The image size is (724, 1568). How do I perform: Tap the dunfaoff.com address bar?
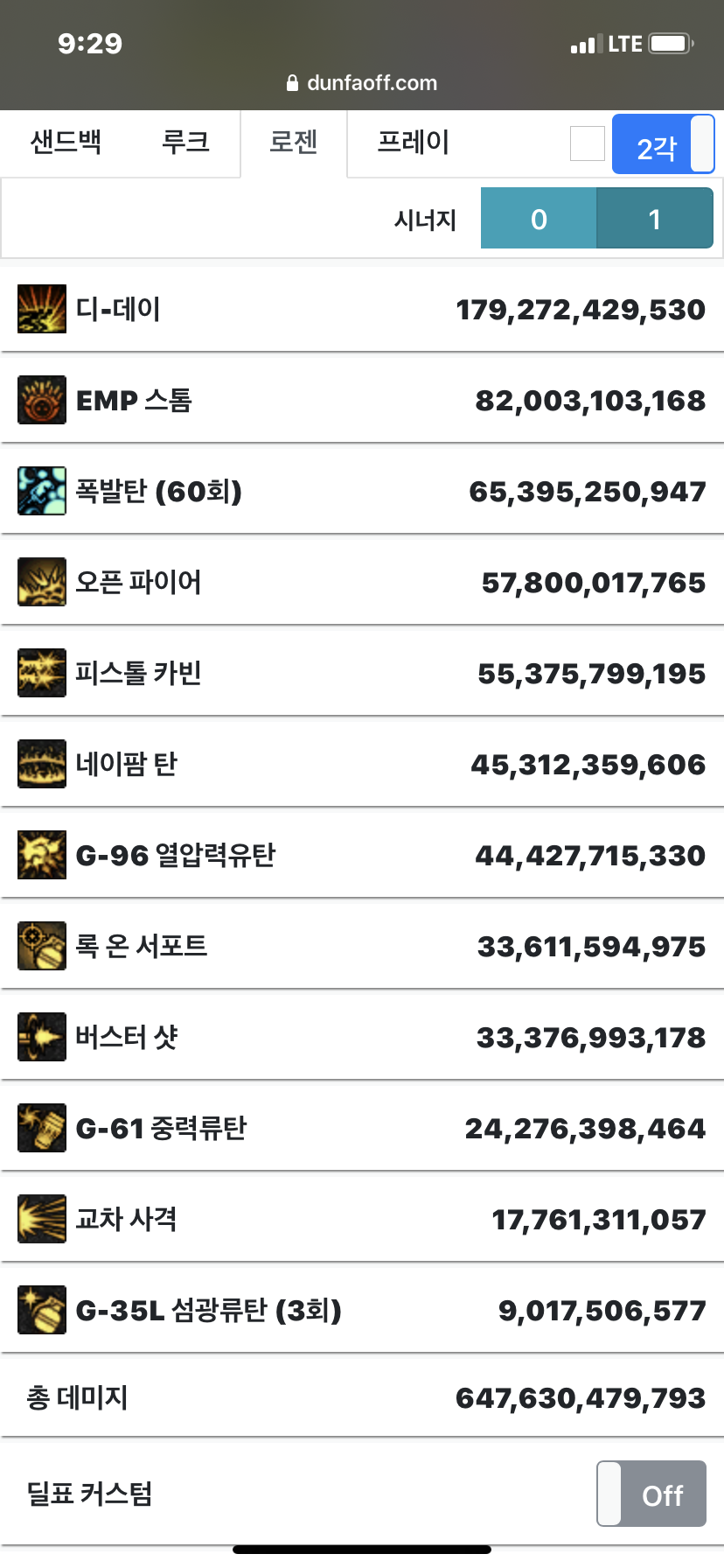tap(362, 83)
